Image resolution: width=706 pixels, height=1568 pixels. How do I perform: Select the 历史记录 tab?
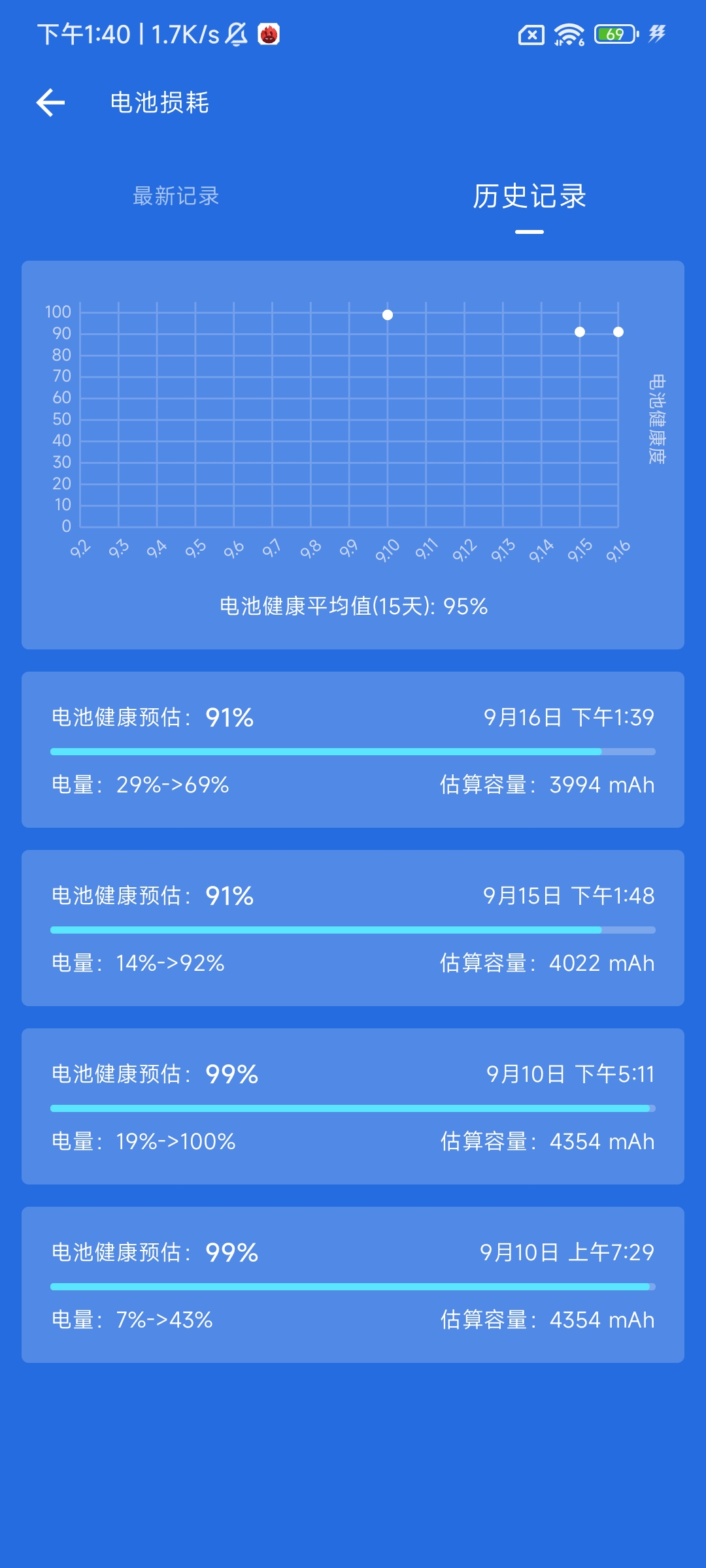click(x=529, y=196)
